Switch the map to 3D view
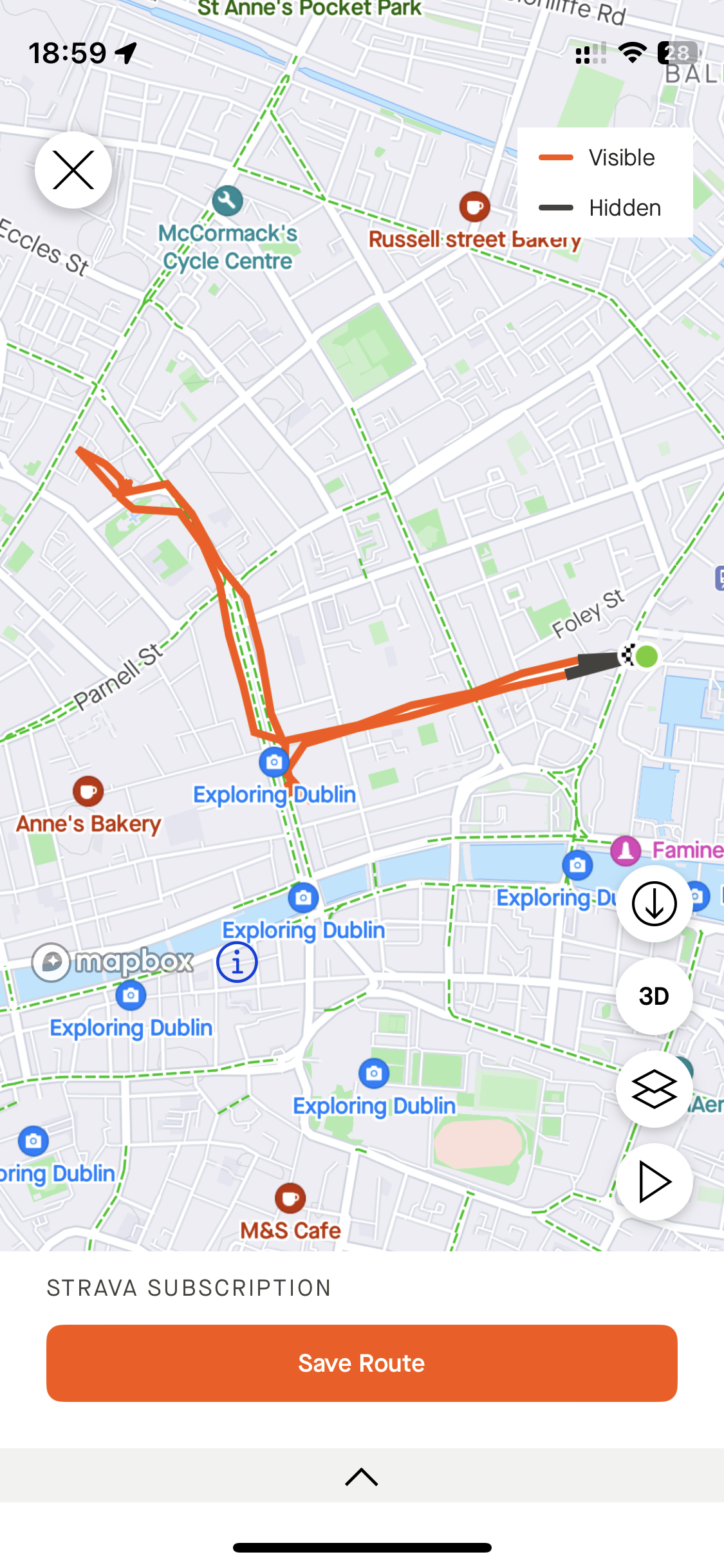The height and width of the screenshot is (1568, 724). point(654,996)
